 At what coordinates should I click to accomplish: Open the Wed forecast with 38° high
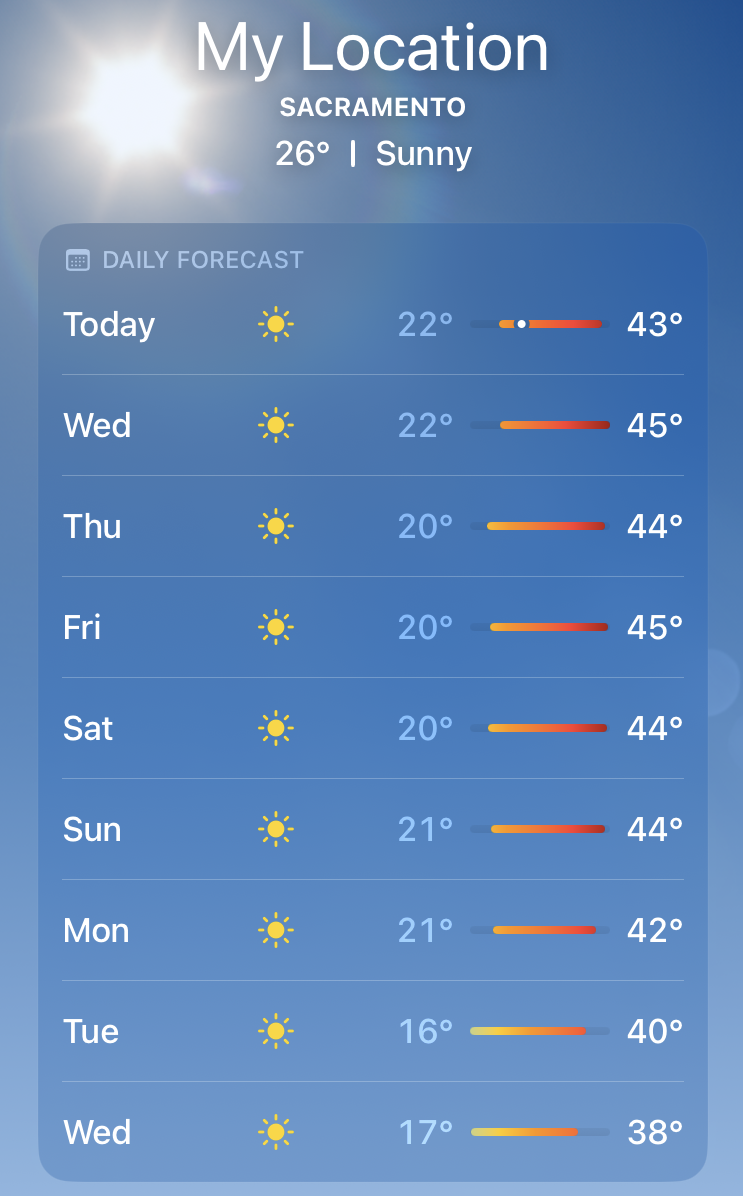coord(372,1133)
